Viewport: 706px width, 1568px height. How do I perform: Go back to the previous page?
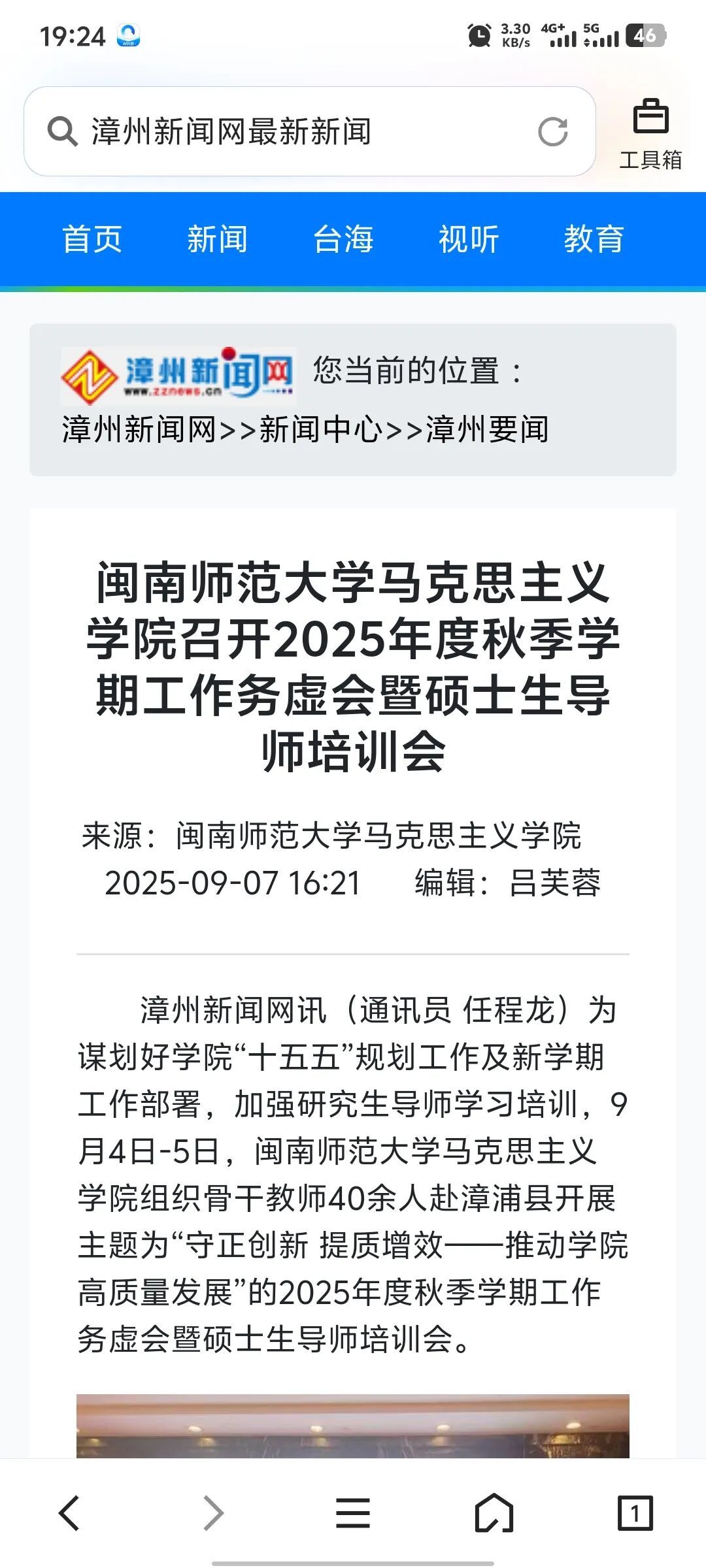pos(69,1512)
